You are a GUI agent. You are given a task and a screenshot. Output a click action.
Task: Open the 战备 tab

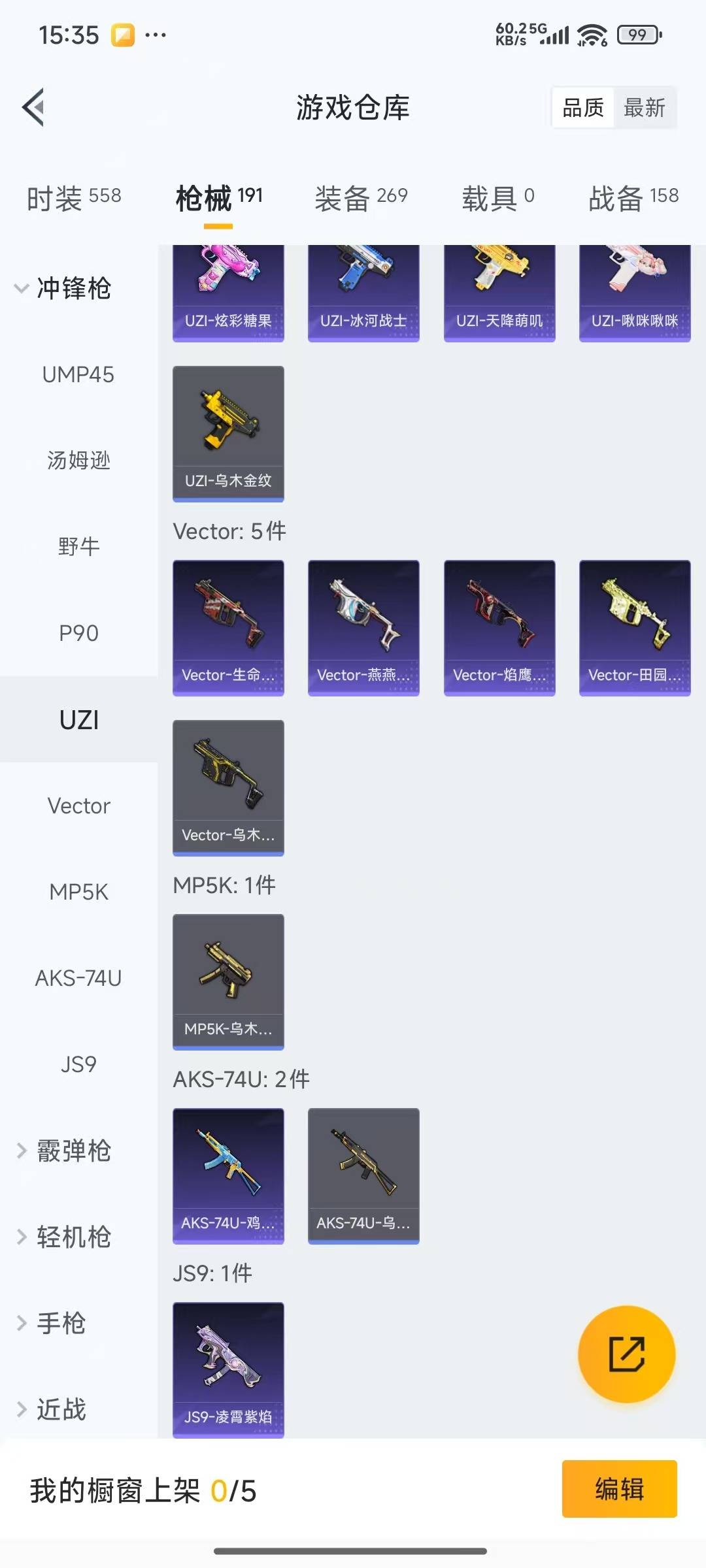point(631,198)
